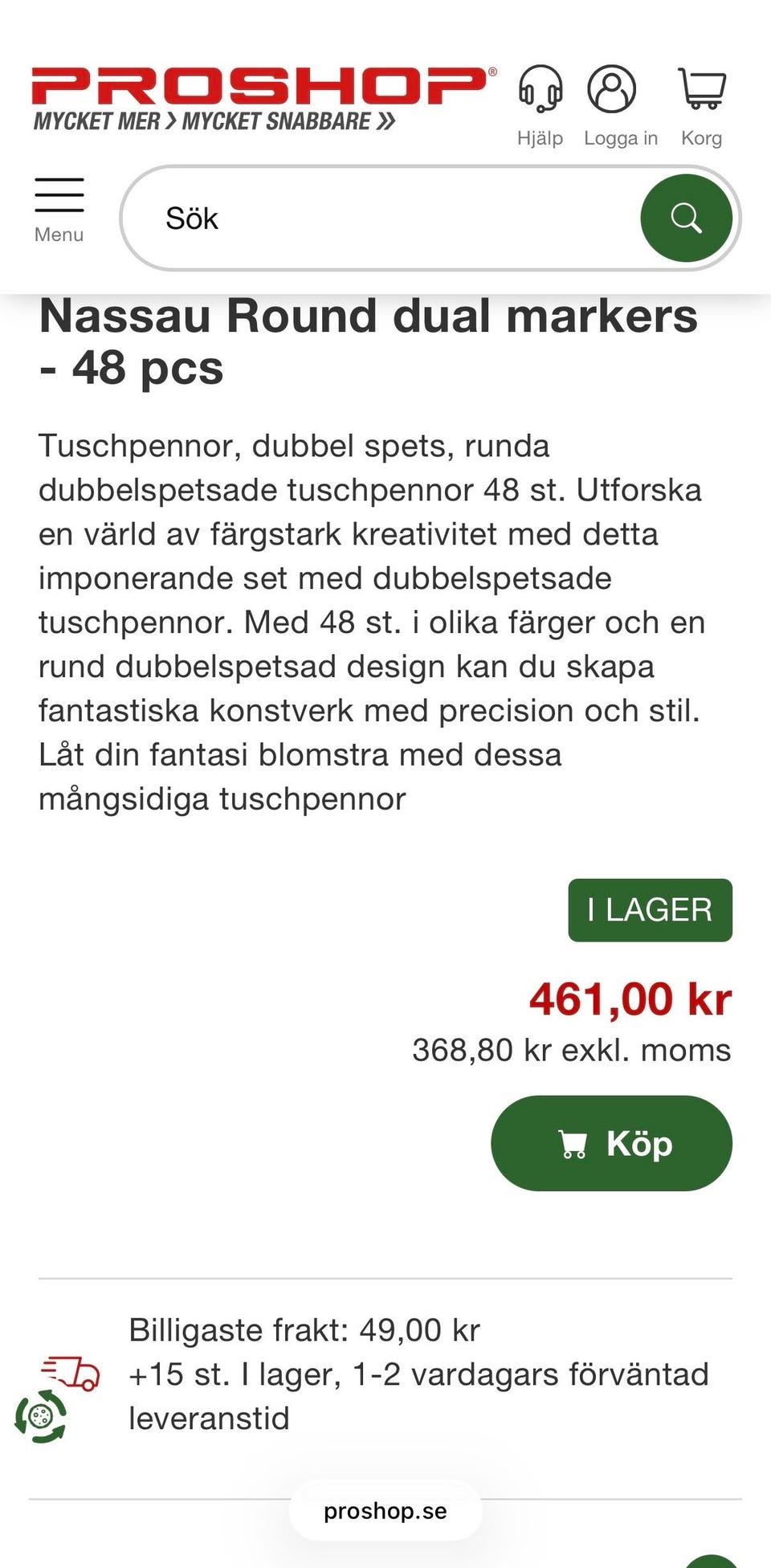The width and height of the screenshot is (771, 1568).
Task: Tap the green magnifier search button
Action: 686,218
